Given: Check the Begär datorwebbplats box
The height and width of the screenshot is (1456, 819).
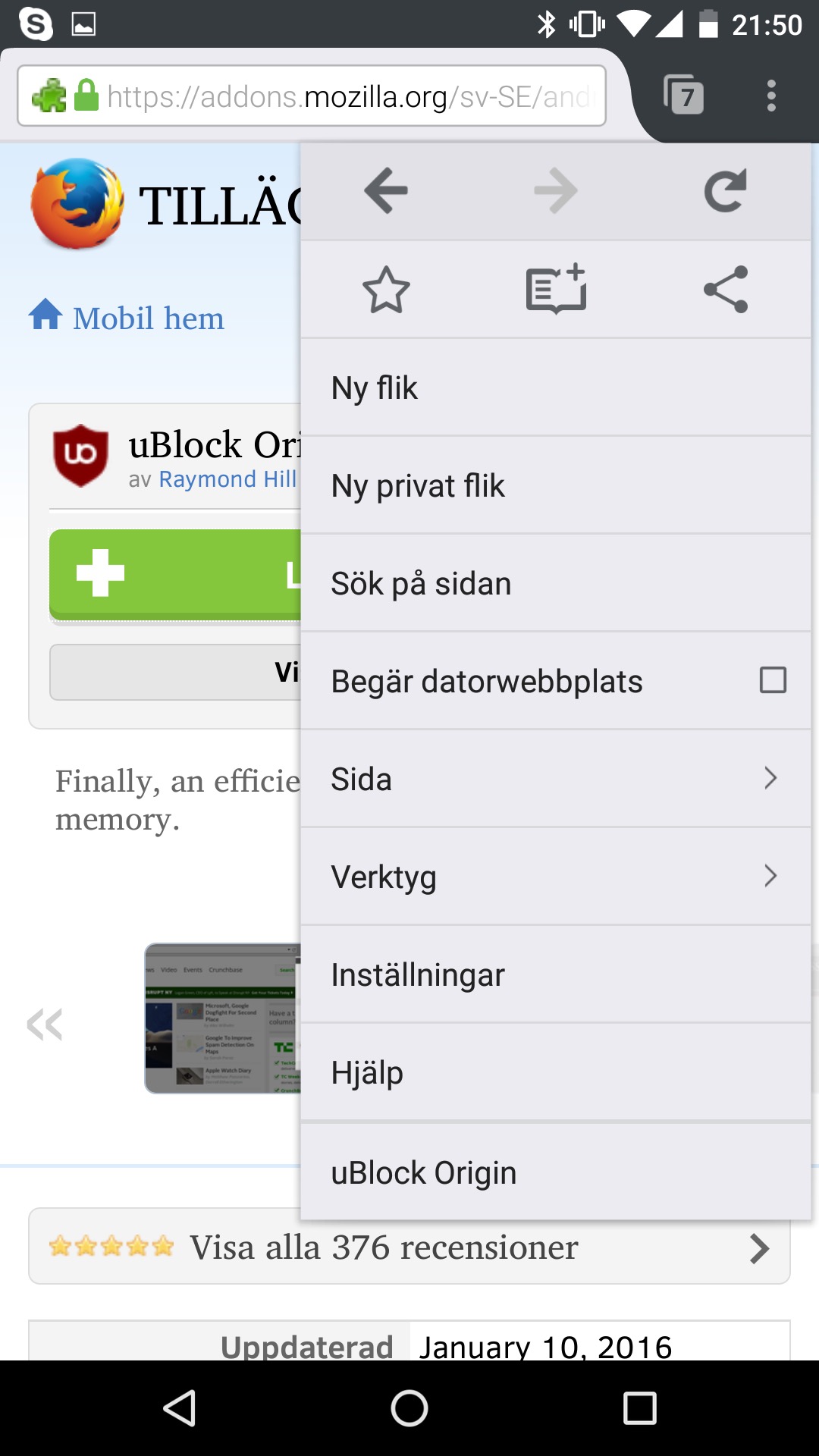Looking at the screenshot, I should click(772, 680).
